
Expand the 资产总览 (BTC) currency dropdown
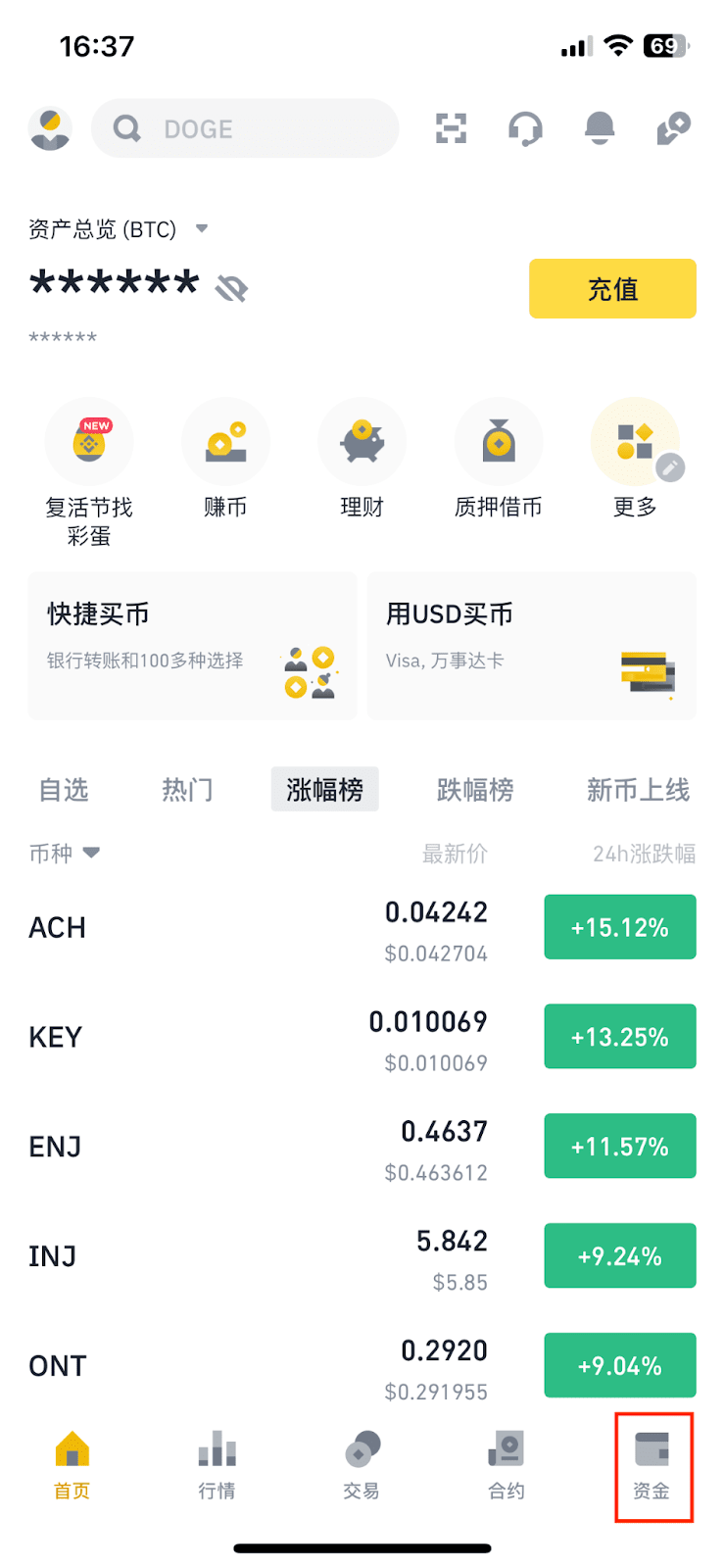[202, 228]
